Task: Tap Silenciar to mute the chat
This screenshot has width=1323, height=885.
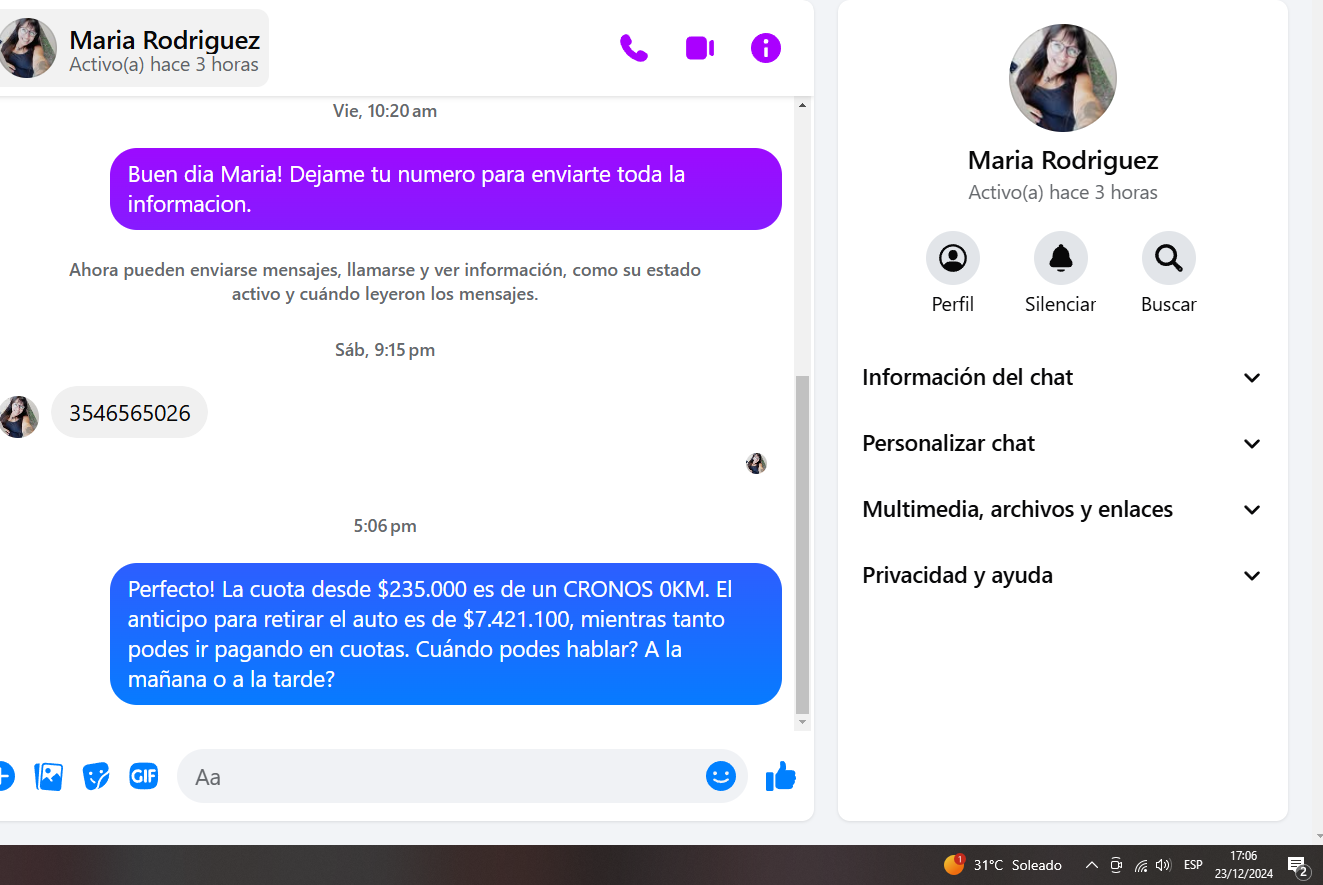Action: (1060, 259)
